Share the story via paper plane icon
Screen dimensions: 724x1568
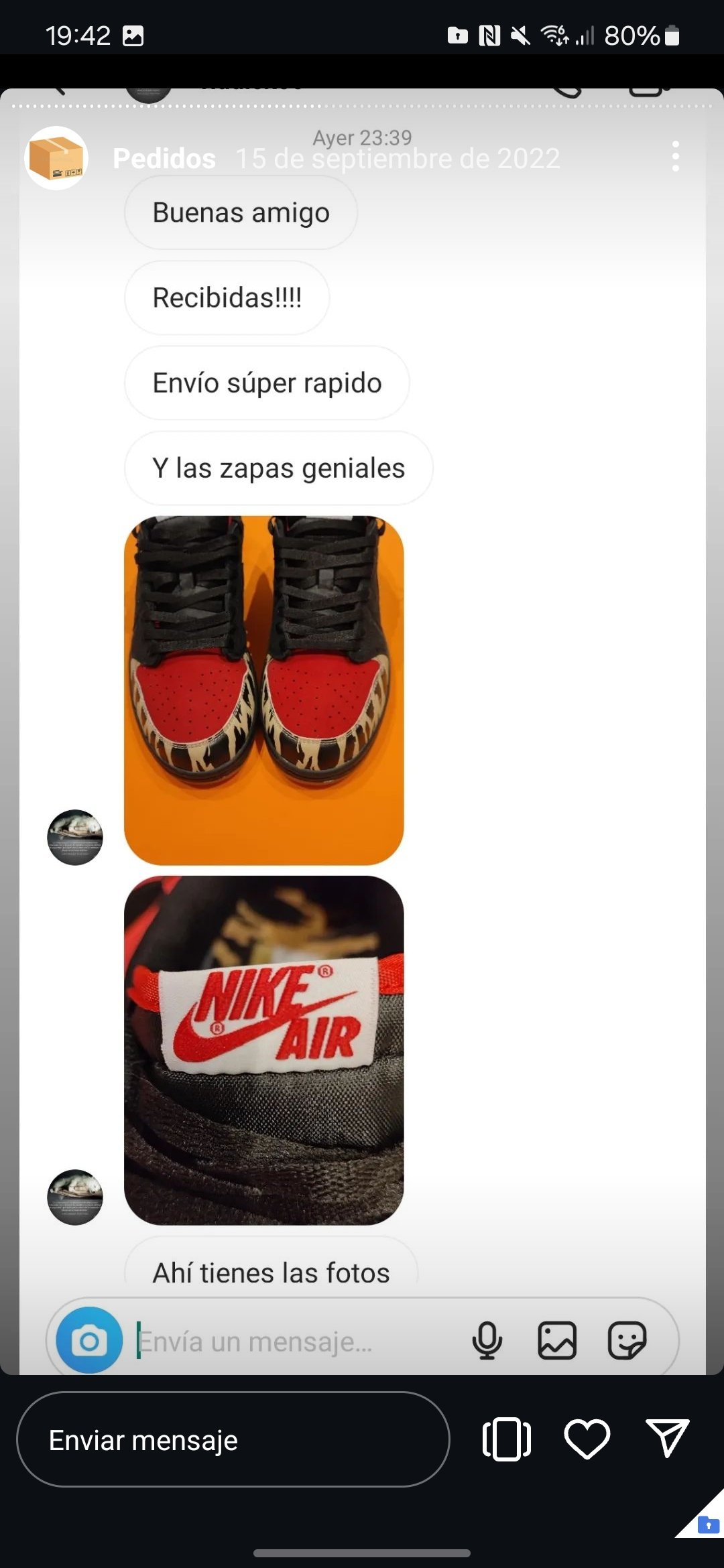[x=667, y=1438]
